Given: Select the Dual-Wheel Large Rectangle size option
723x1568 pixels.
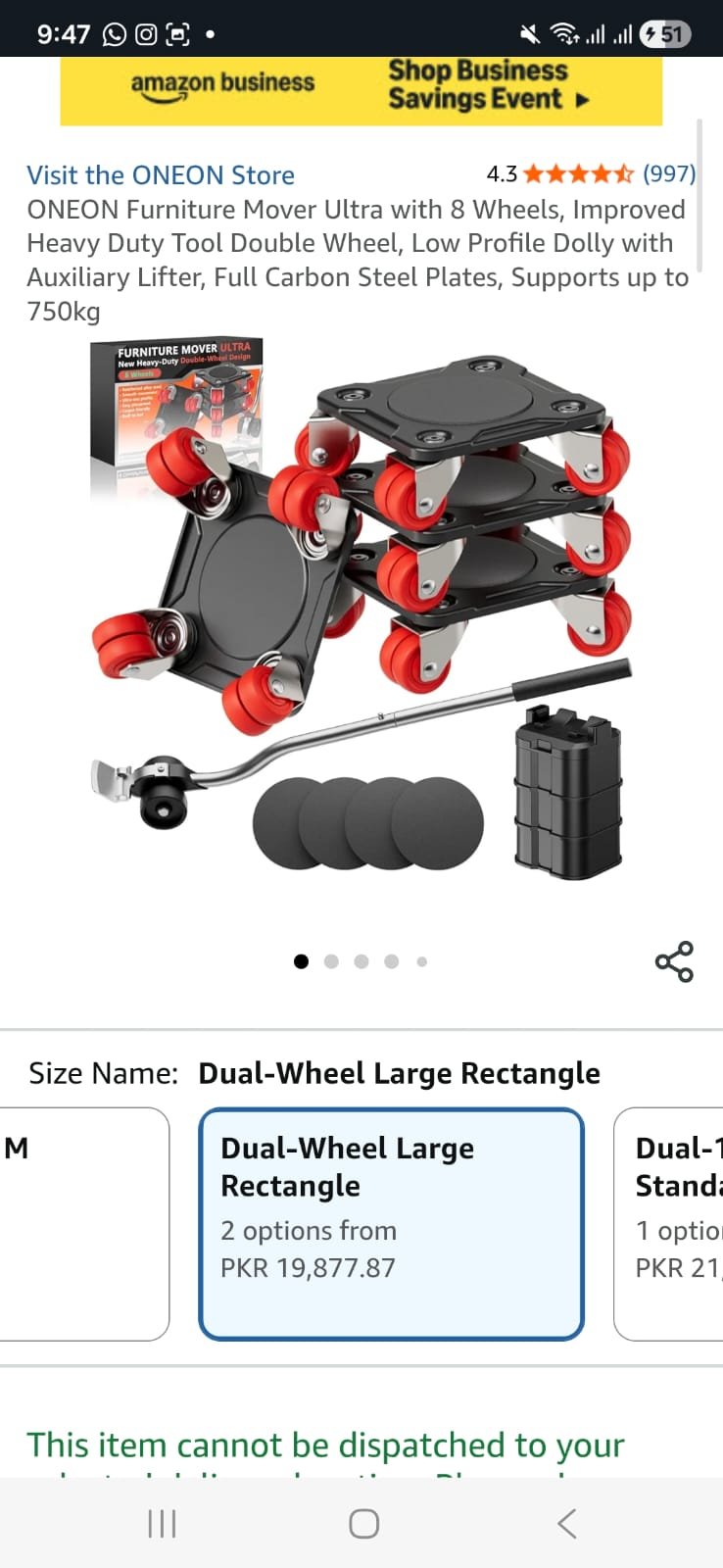Looking at the screenshot, I should (391, 1223).
